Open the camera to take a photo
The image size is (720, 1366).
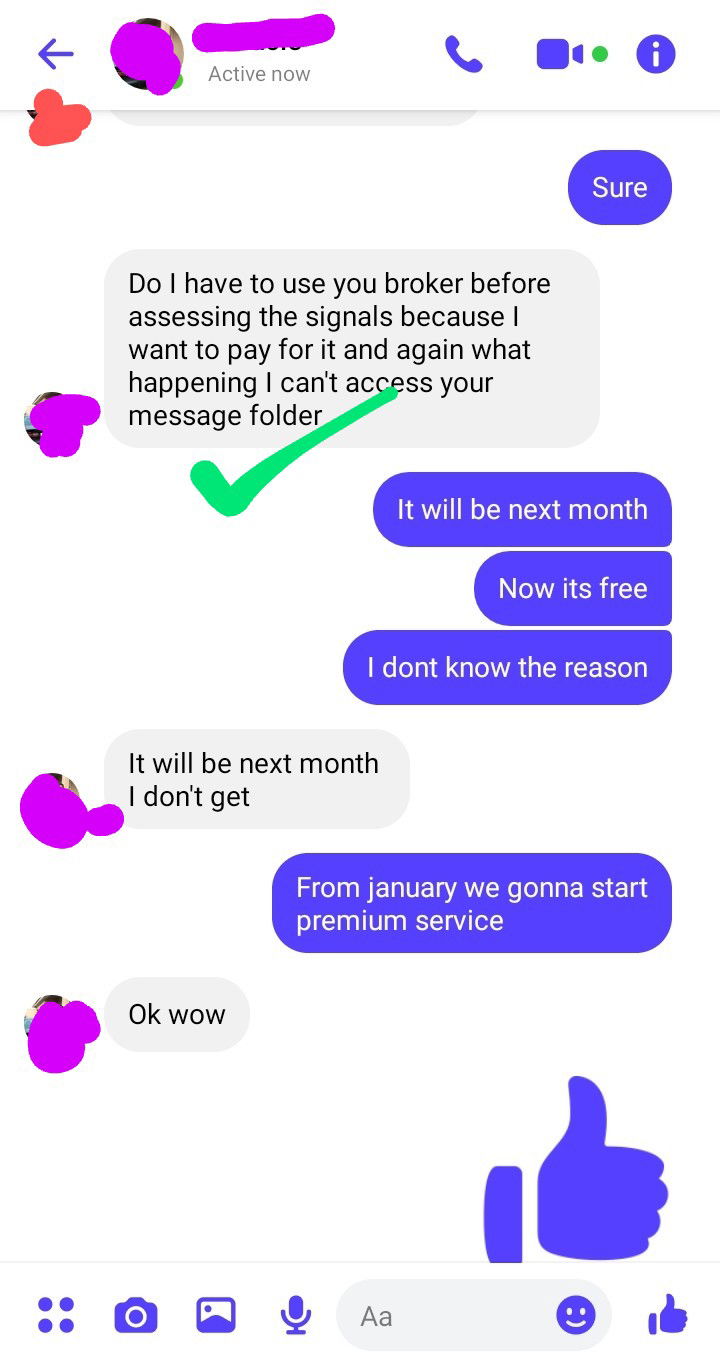[136, 1315]
